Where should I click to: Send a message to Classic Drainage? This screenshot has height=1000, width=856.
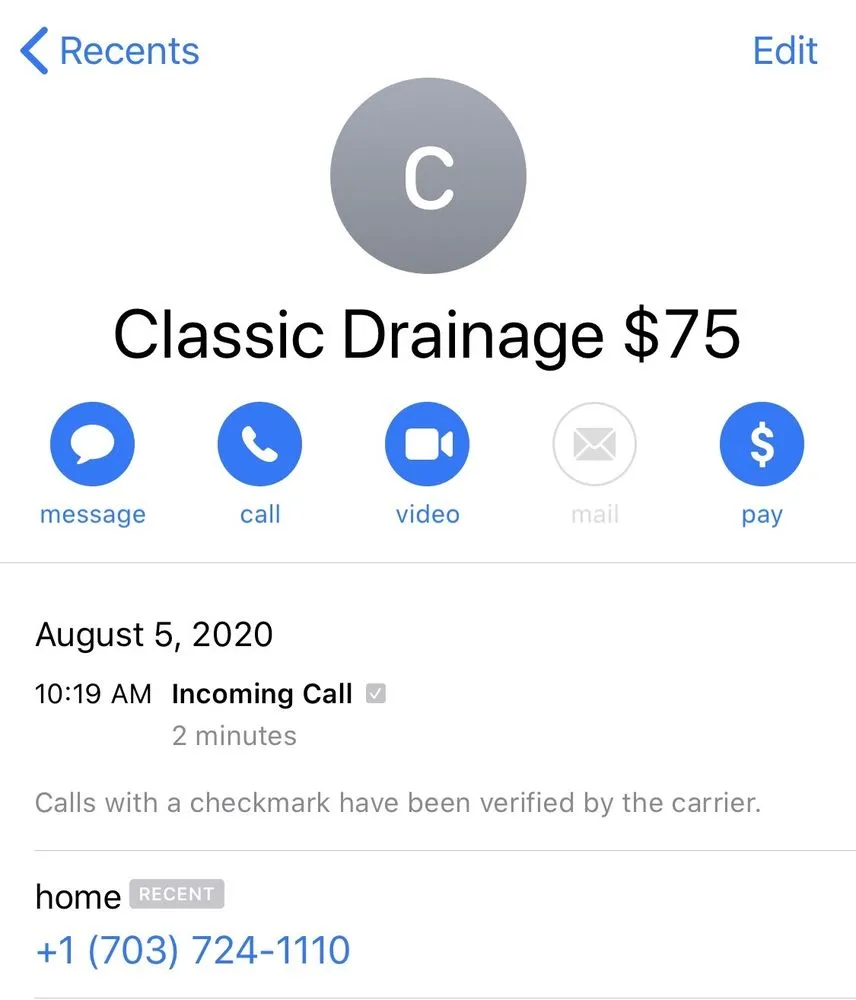tap(92, 443)
